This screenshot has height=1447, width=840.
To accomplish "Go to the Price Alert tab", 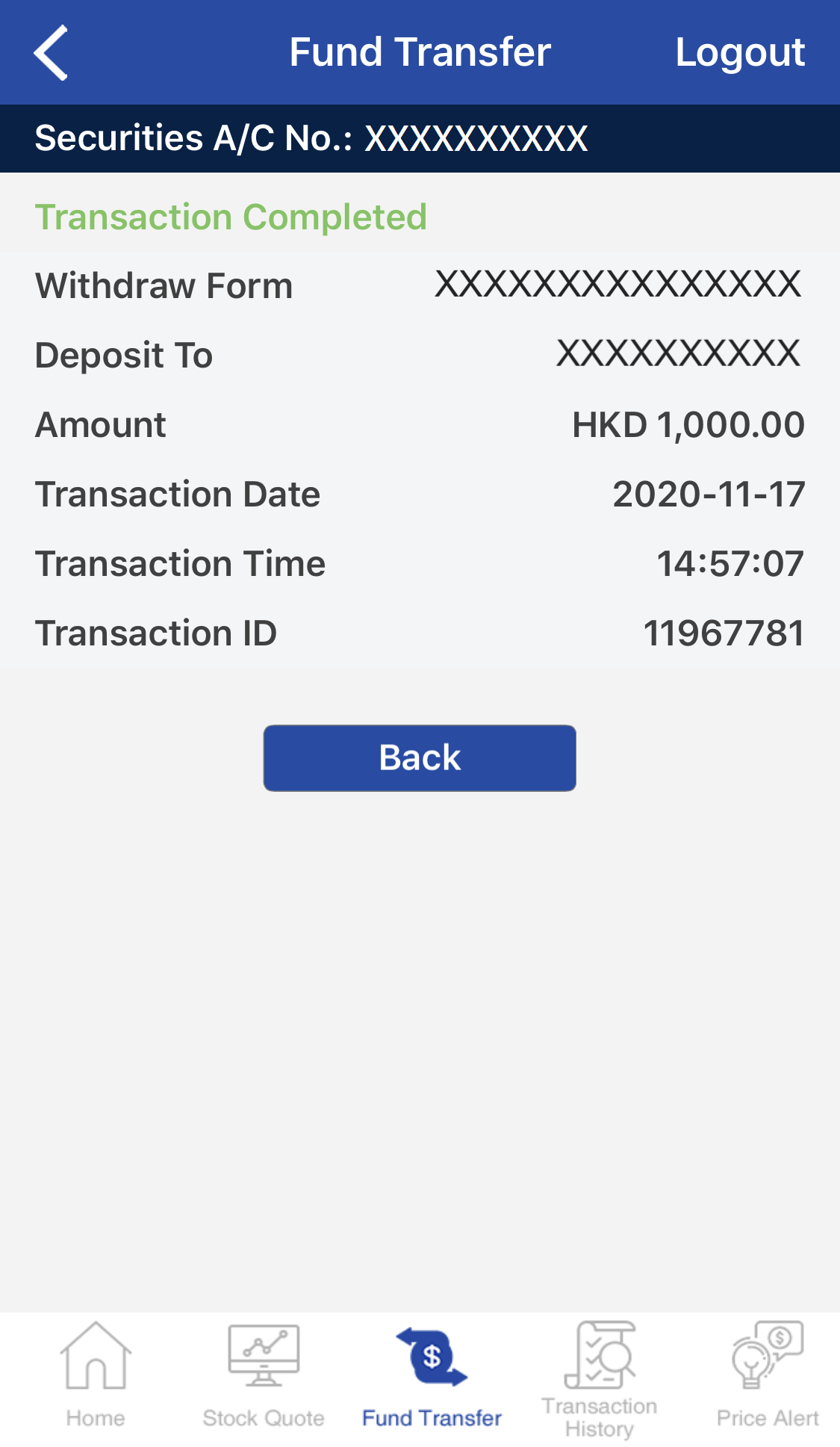I will click(x=768, y=1375).
